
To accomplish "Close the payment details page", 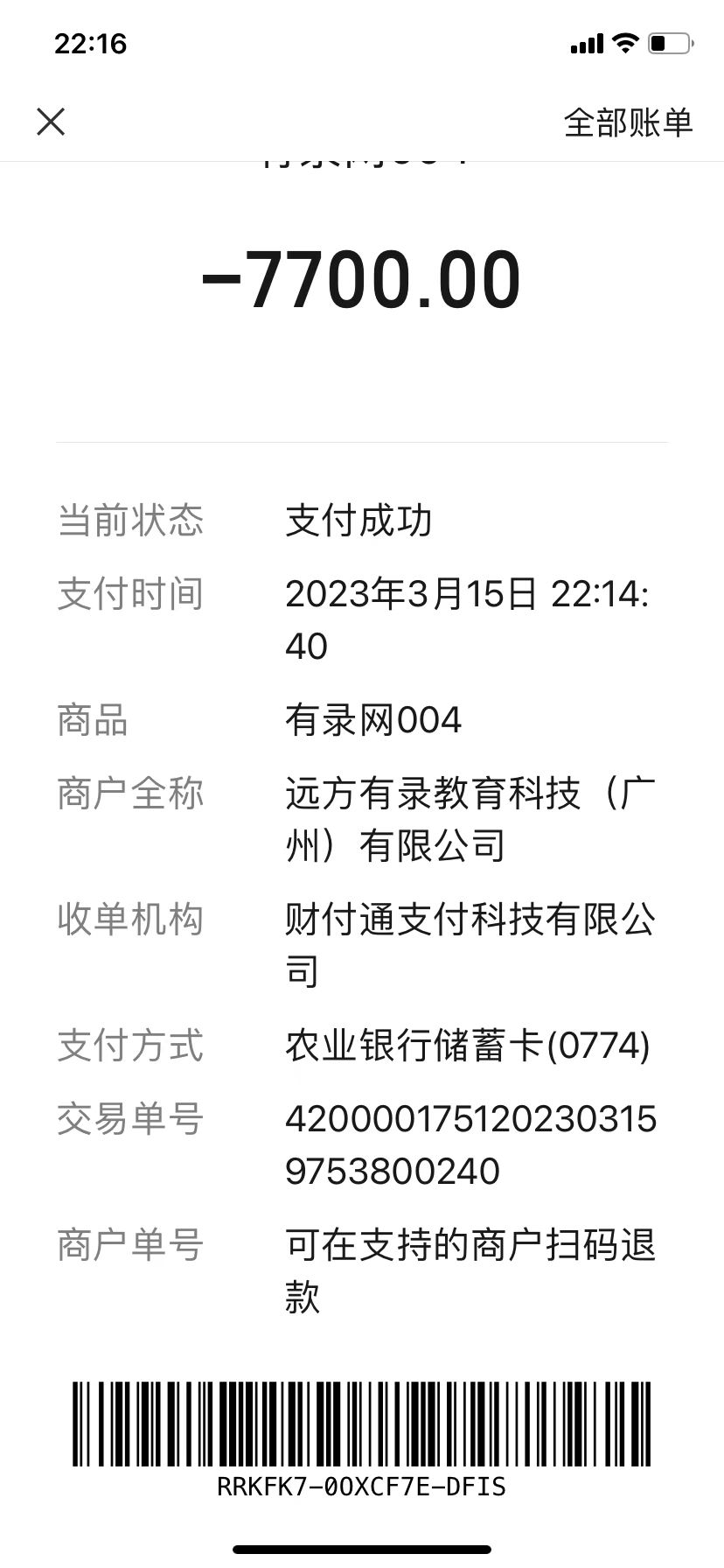I will 51,122.
